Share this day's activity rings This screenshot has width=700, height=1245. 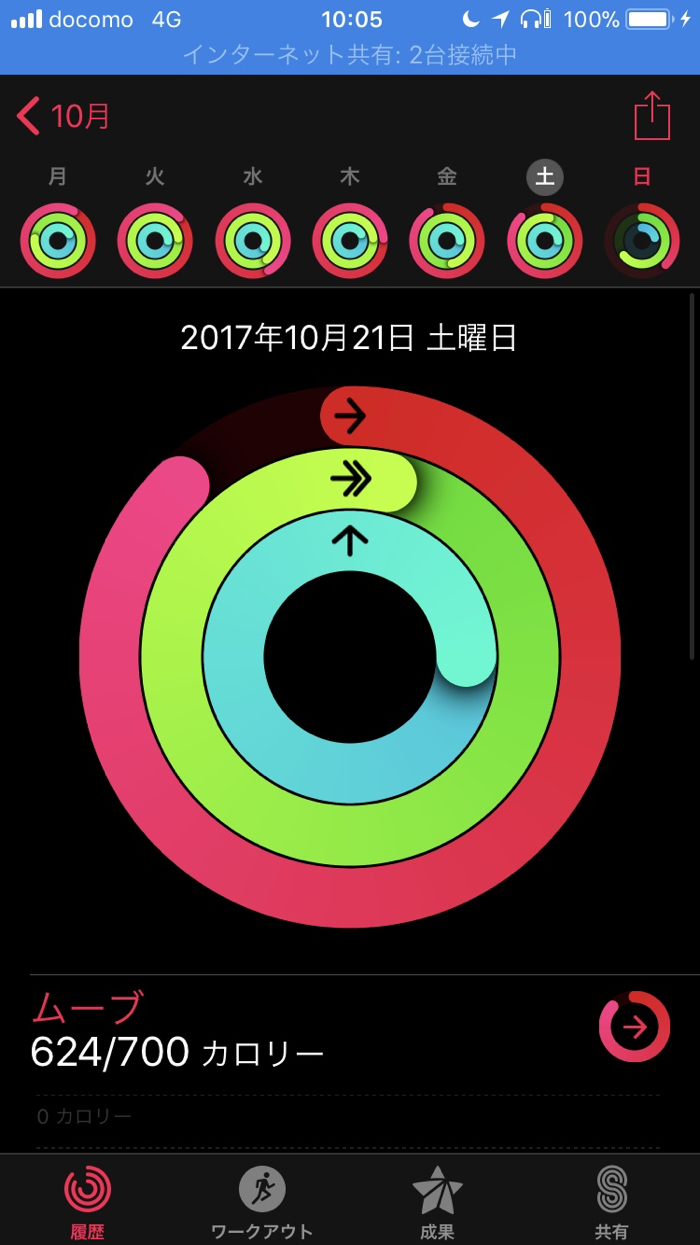click(x=652, y=116)
